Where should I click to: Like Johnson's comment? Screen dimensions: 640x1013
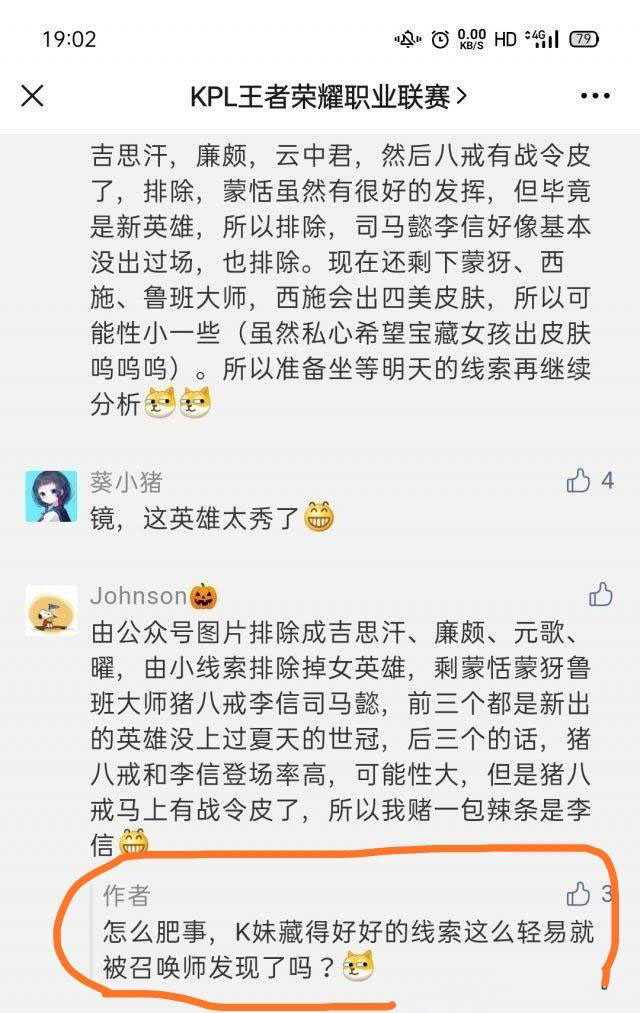pos(601,595)
